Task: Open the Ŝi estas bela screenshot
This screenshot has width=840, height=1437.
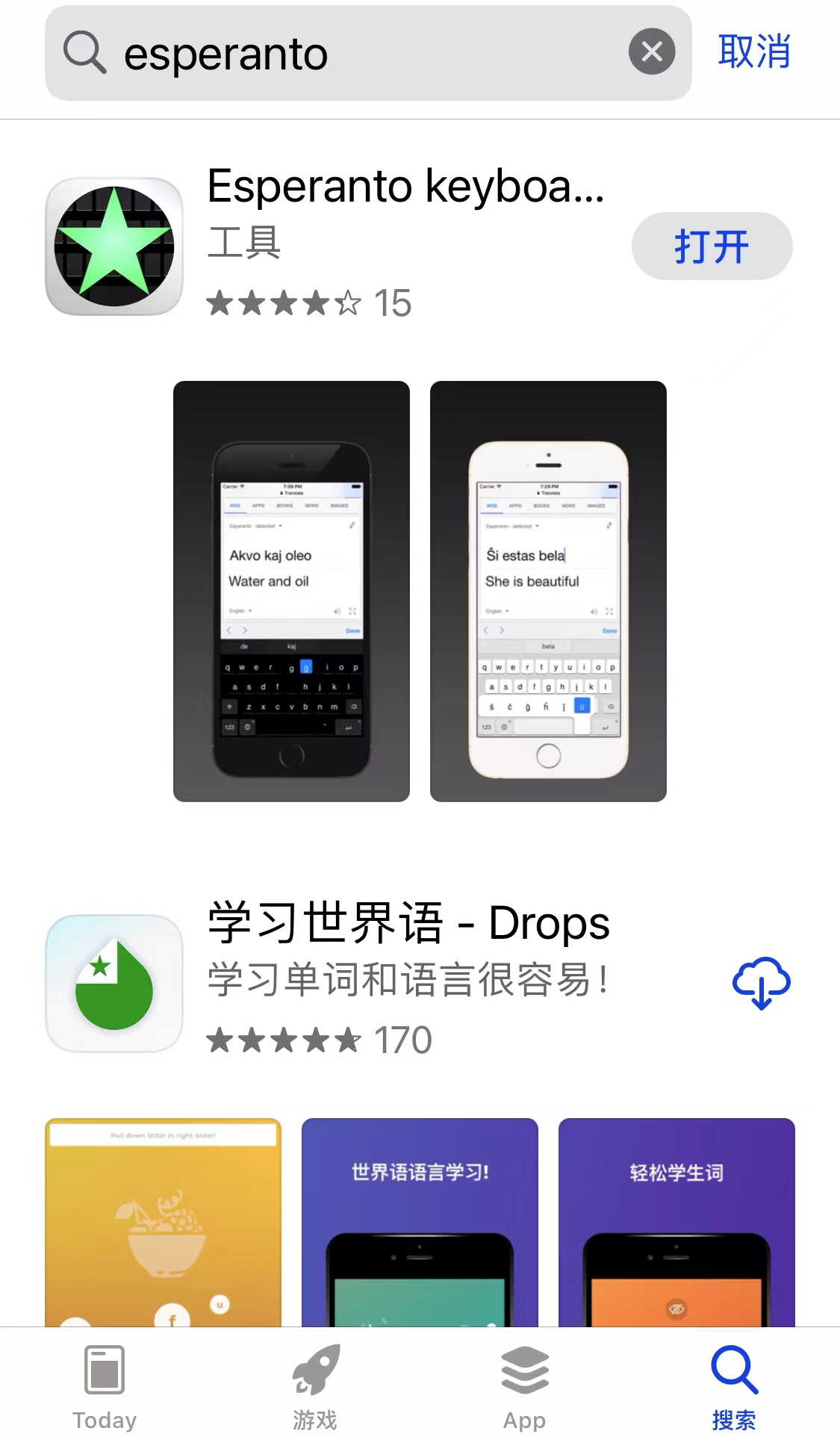Action: (x=548, y=591)
